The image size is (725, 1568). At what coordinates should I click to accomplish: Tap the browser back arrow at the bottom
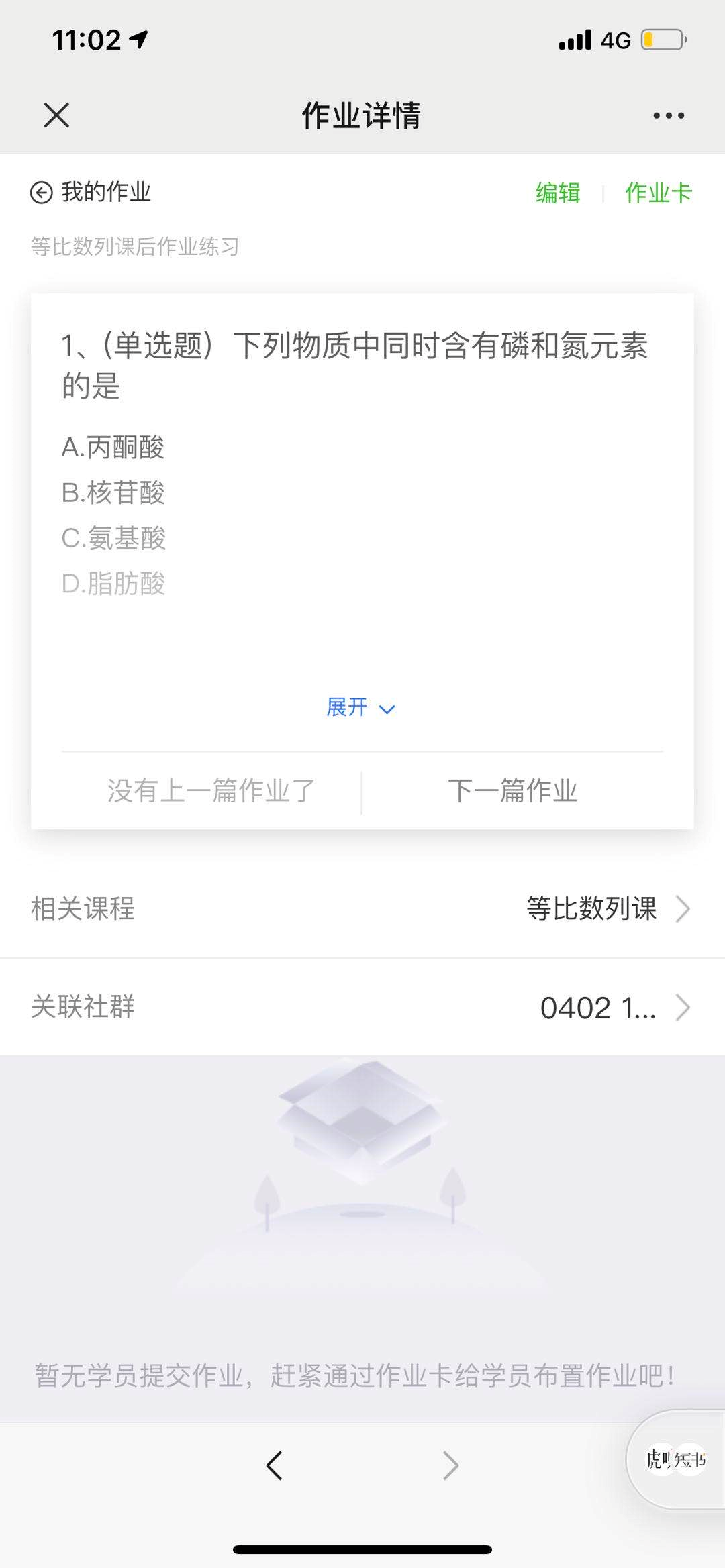point(274,1465)
